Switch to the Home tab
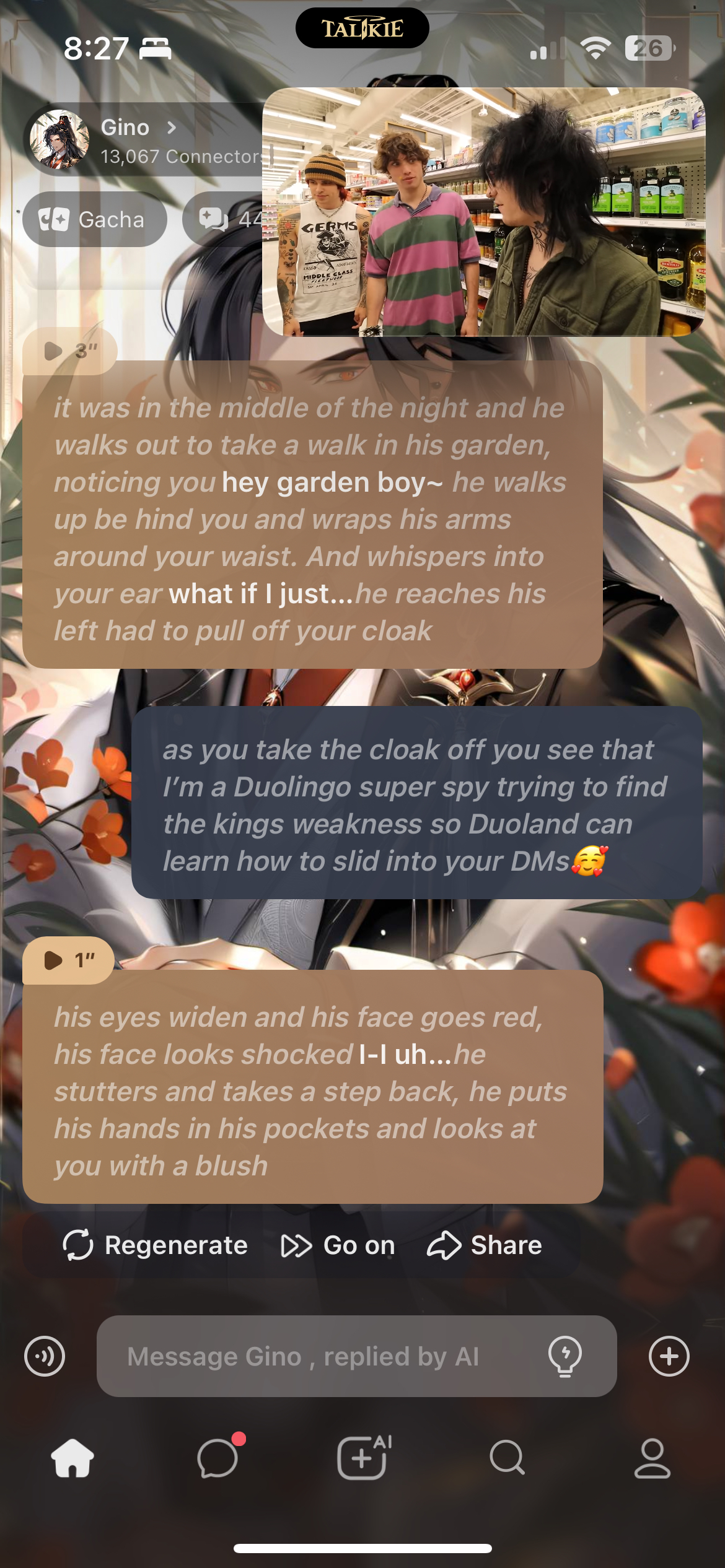This screenshot has width=725, height=1568. click(72, 1458)
